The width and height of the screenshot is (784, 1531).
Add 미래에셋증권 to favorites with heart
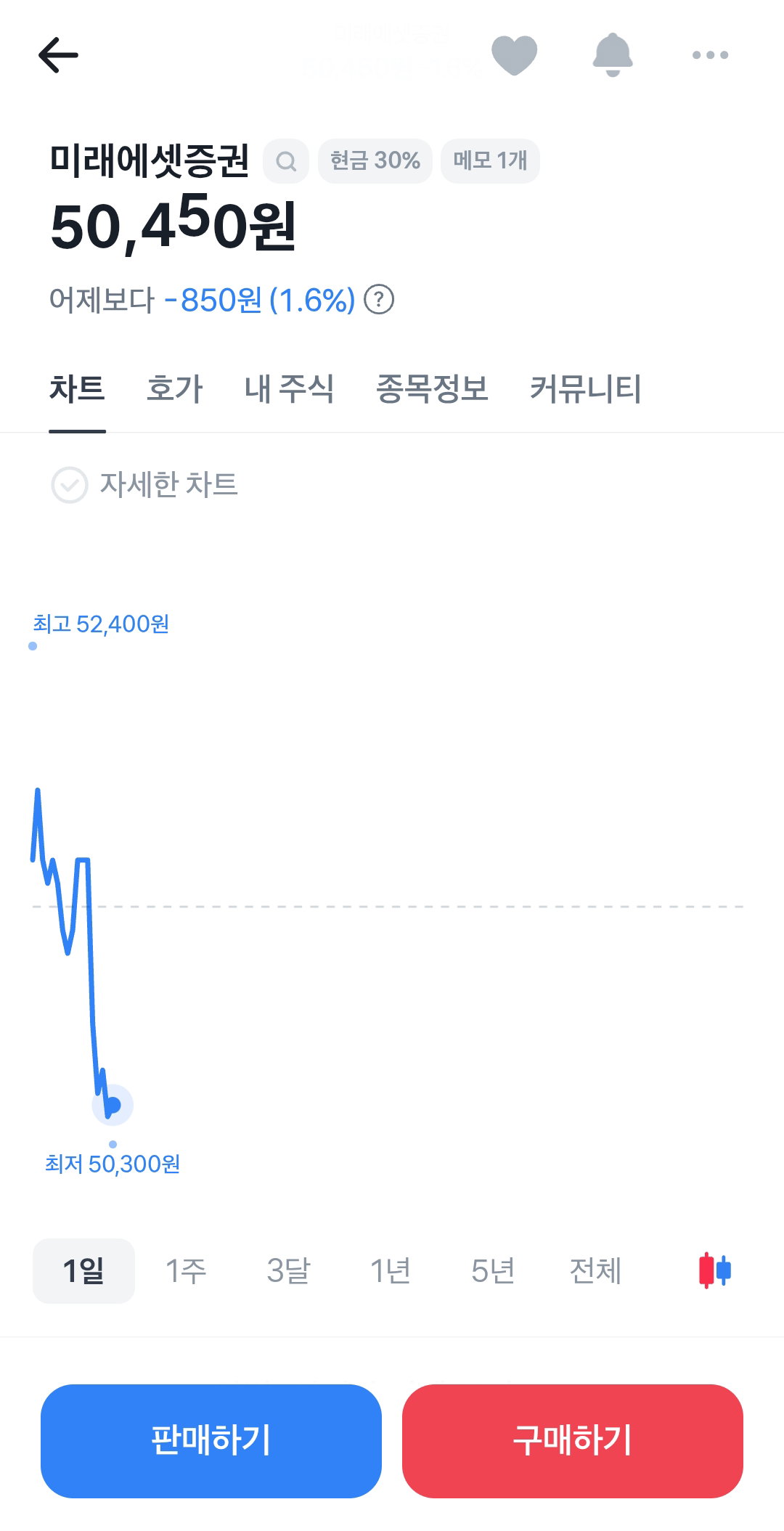(514, 55)
